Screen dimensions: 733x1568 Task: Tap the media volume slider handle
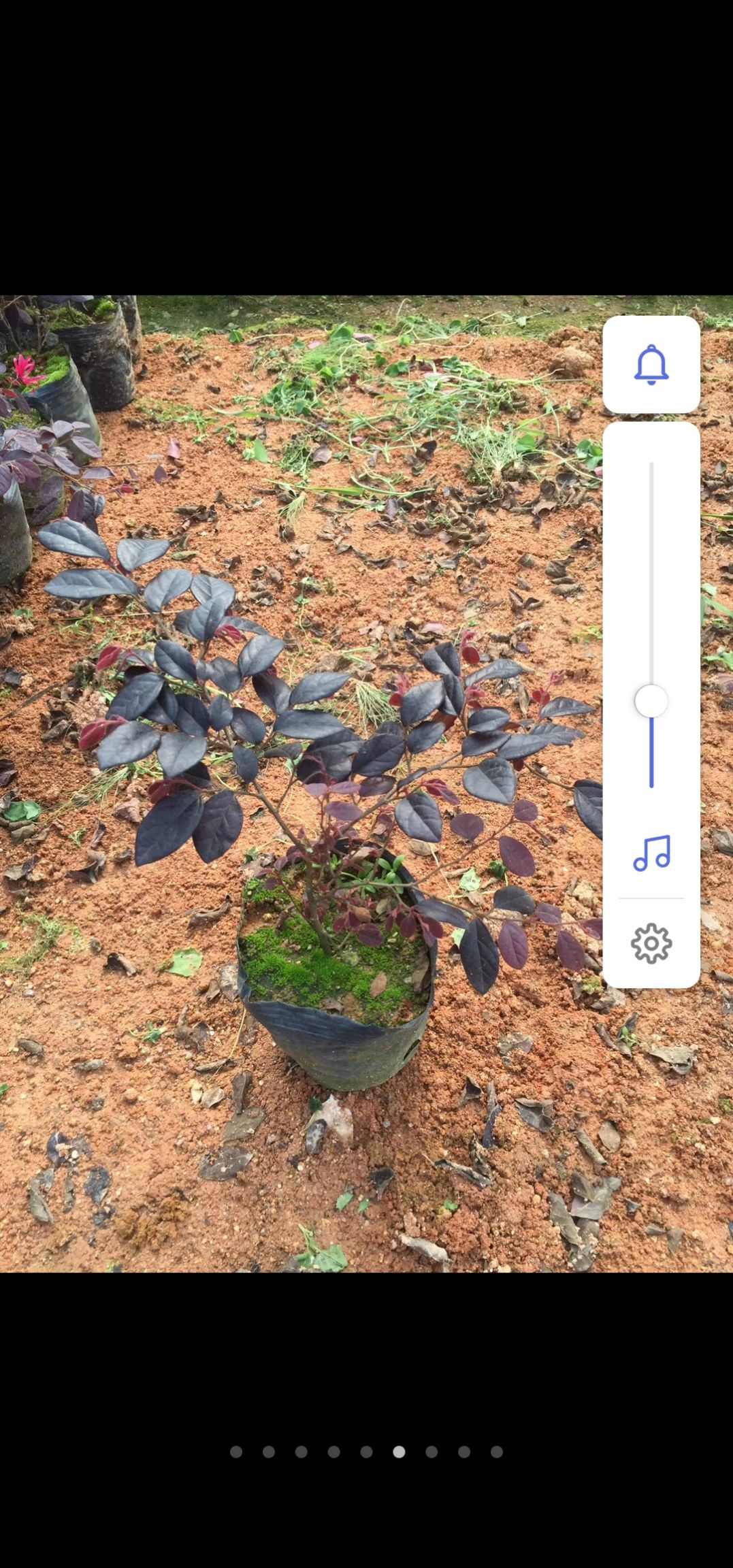(651, 702)
